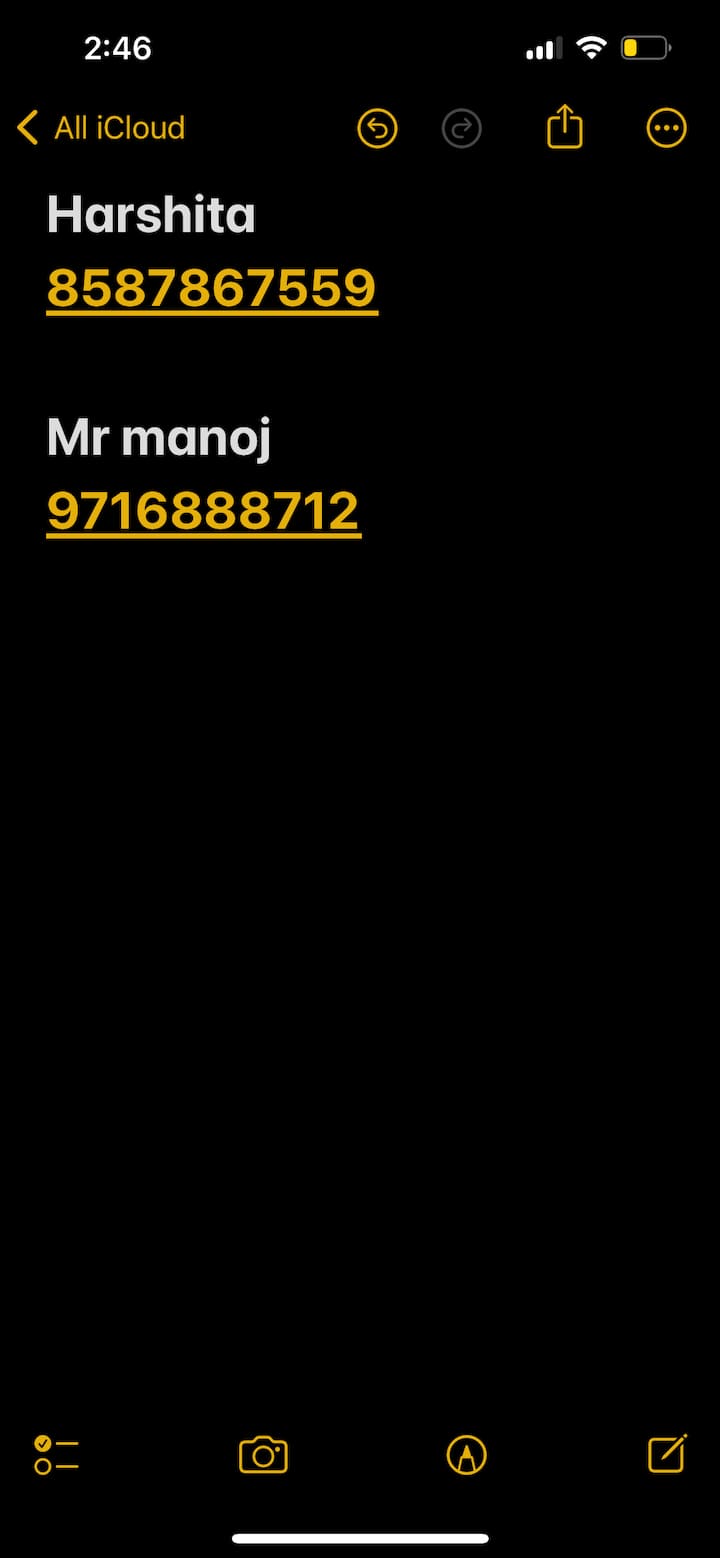This screenshot has height=1558, width=720.
Task: Compose a new note
Action: point(667,1454)
